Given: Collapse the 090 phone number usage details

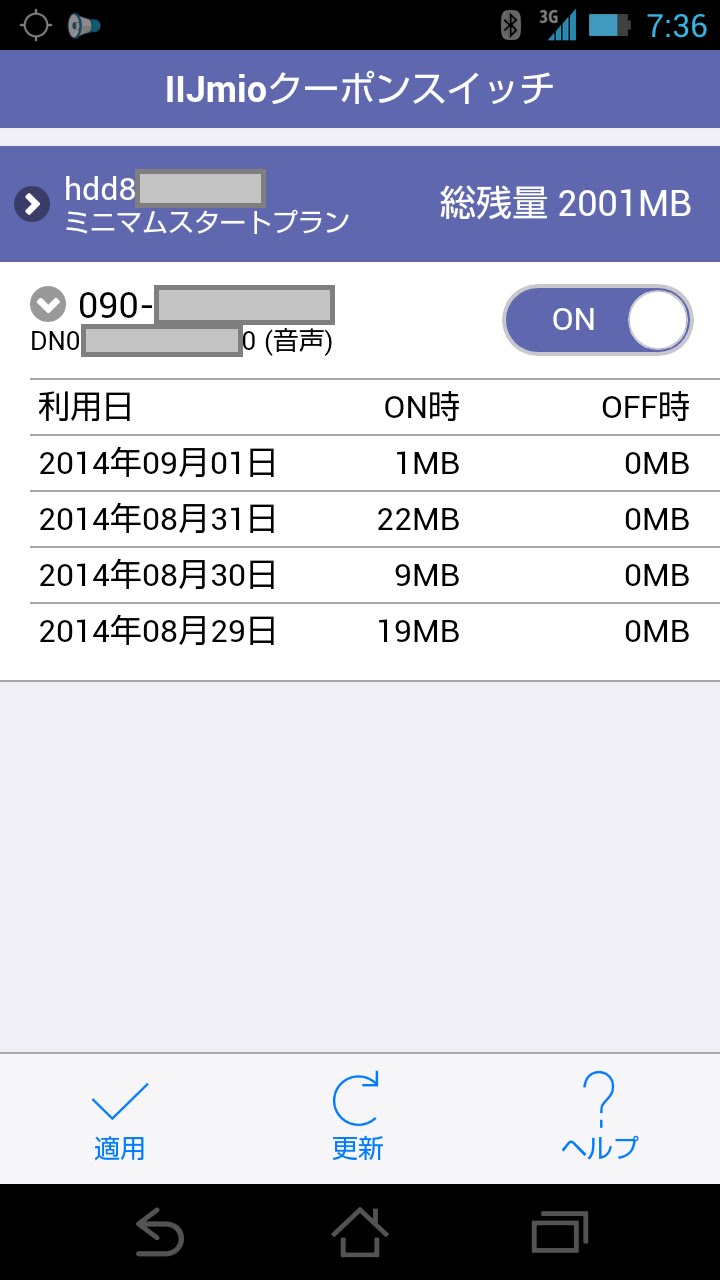Looking at the screenshot, I should coord(48,304).
